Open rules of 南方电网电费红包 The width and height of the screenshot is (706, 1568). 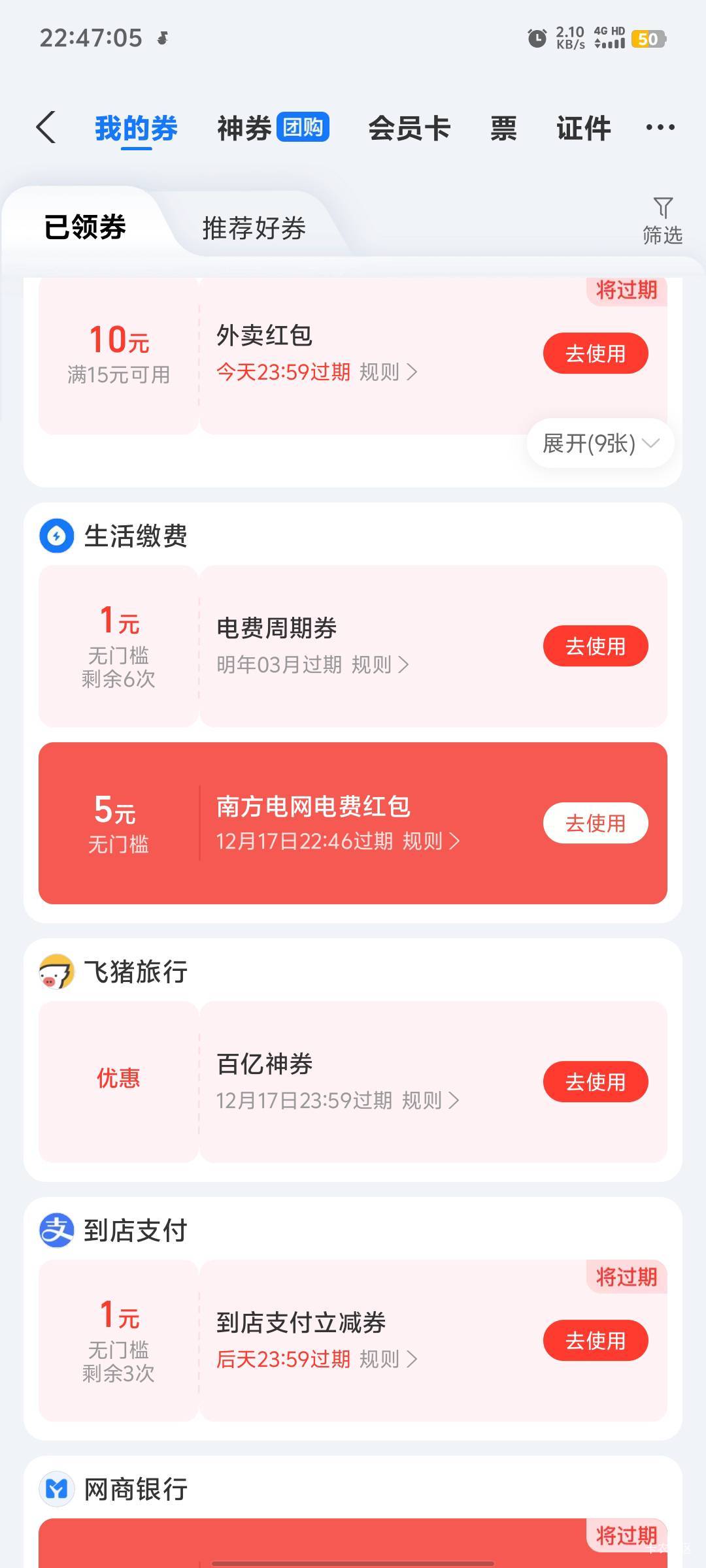coord(431,841)
